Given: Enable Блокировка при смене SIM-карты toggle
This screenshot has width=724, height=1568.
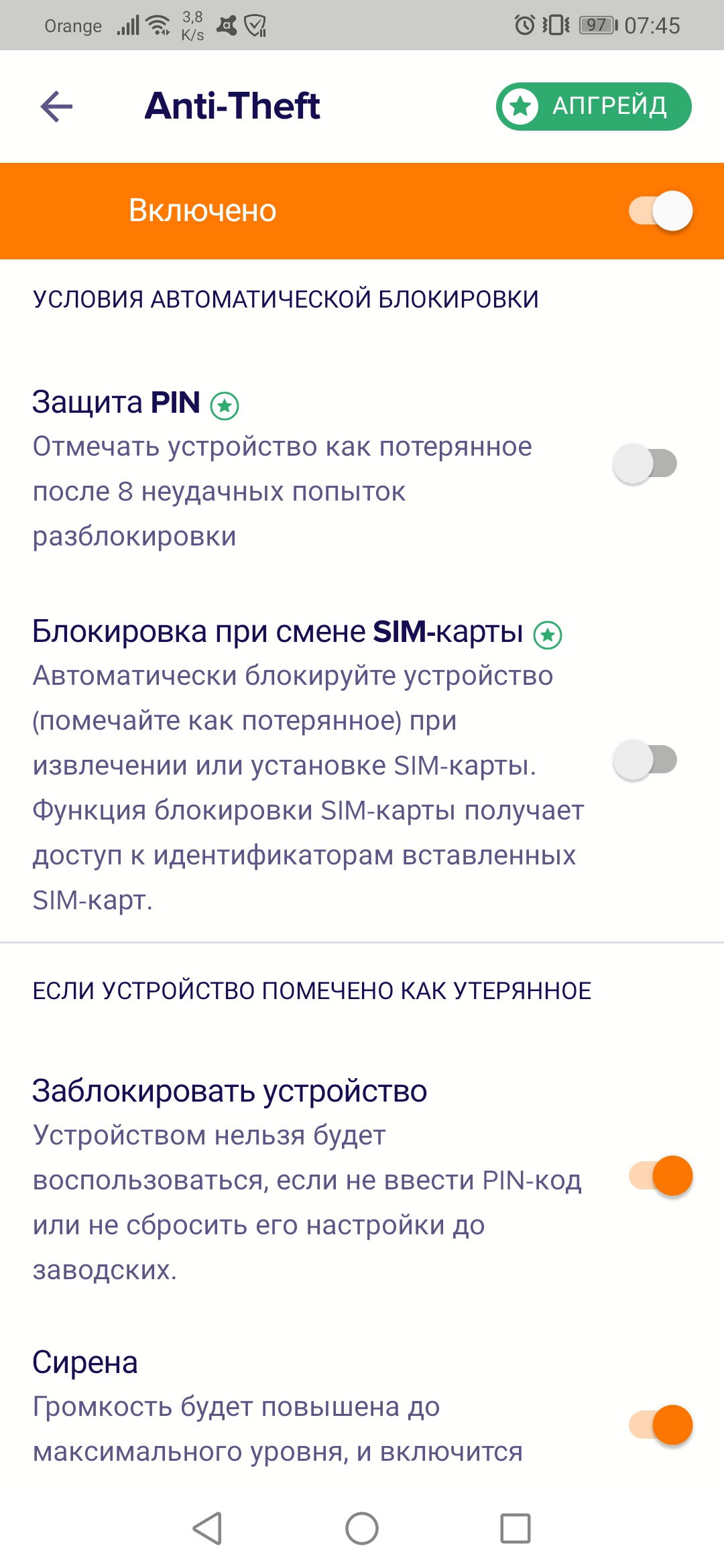Looking at the screenshot, I should [x=645, y=760].
